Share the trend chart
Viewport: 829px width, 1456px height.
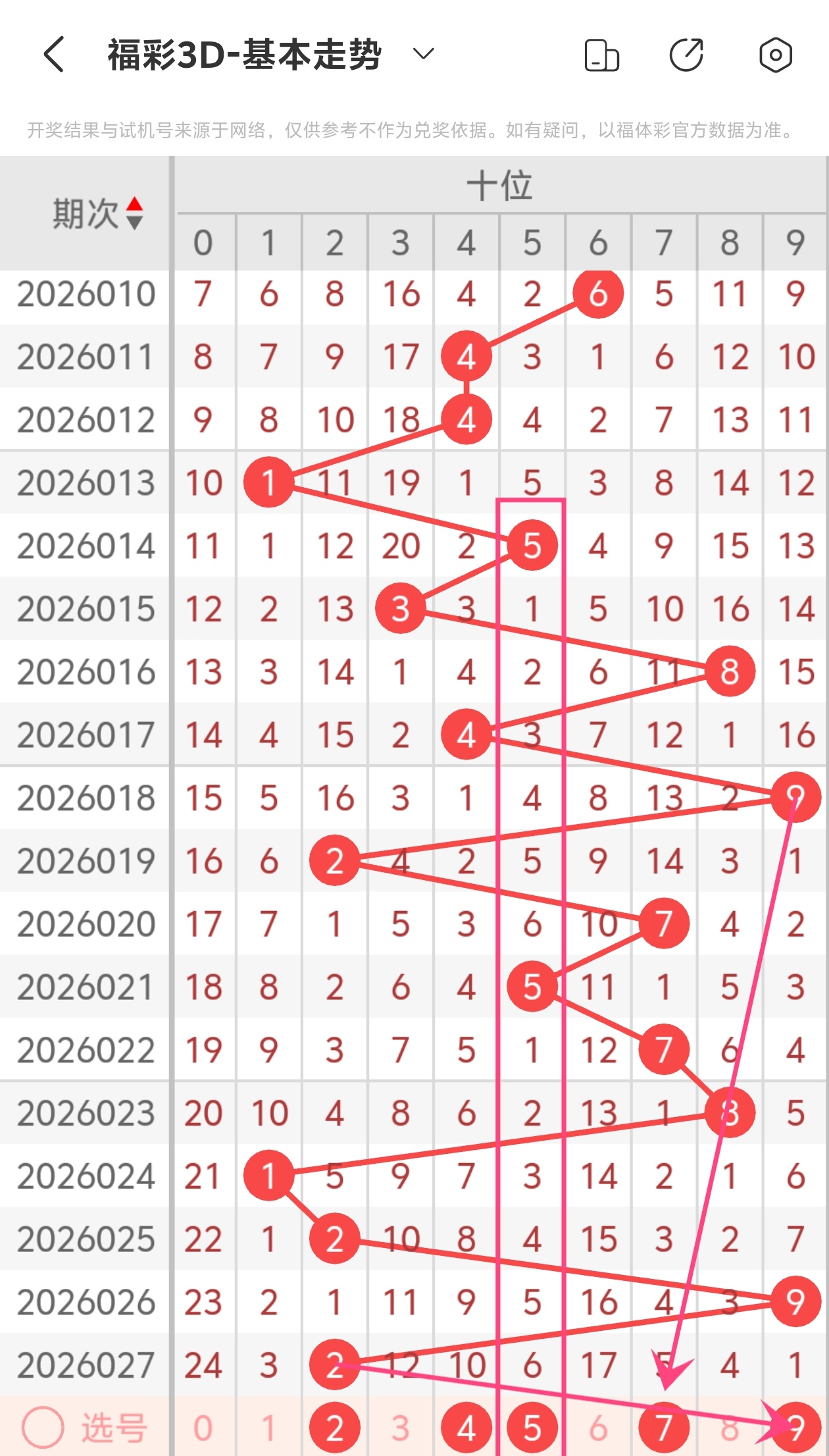tap(687, 55)
